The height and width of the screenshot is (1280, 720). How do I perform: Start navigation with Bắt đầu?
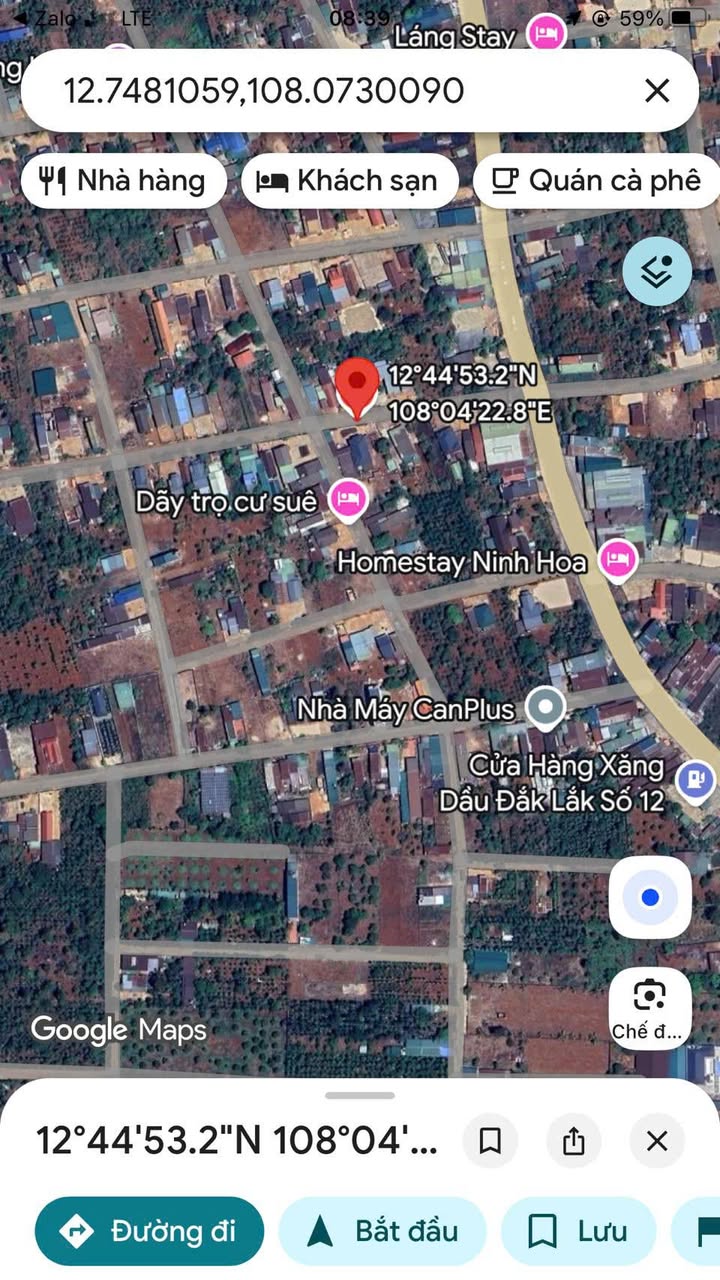click(x=382, y=1231)
